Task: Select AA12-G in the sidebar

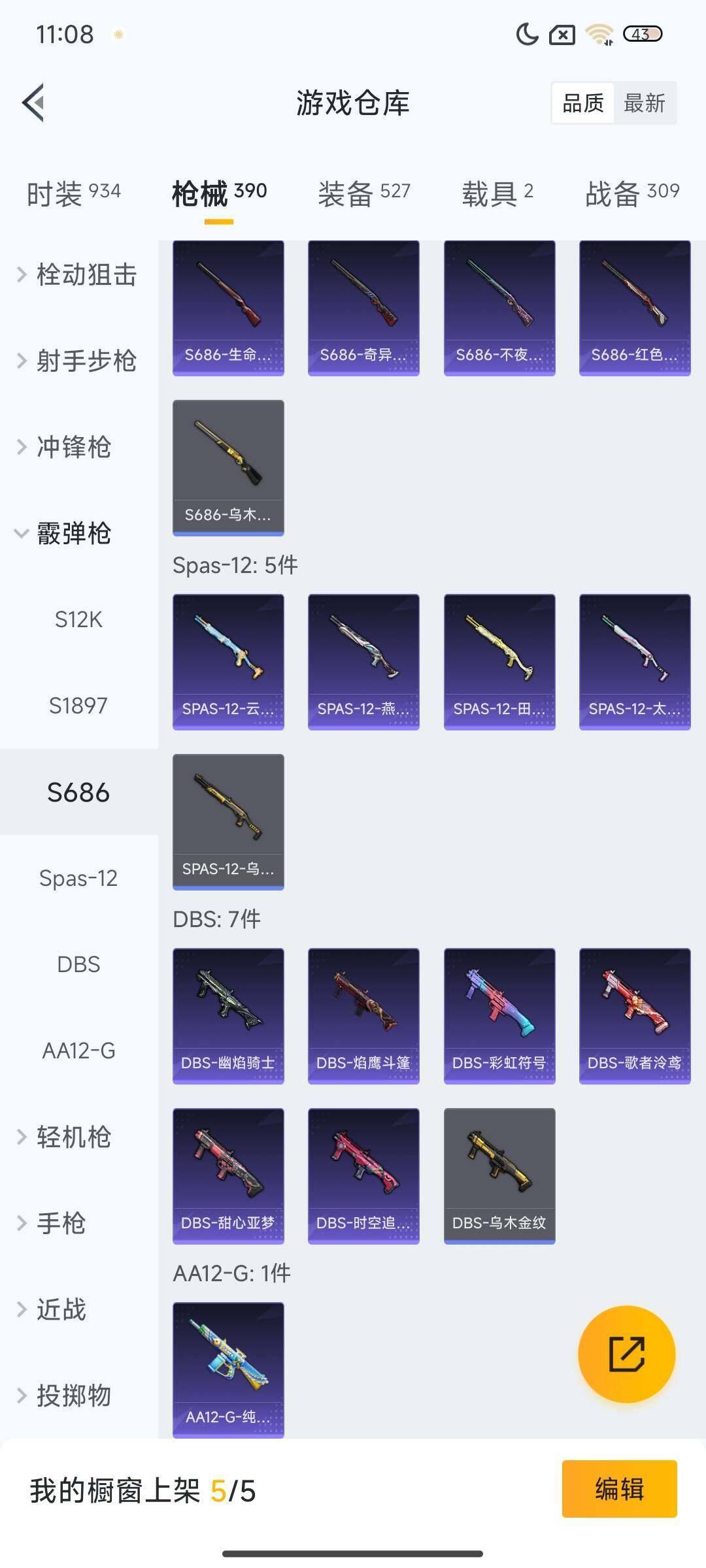Action: (78, 1051)
